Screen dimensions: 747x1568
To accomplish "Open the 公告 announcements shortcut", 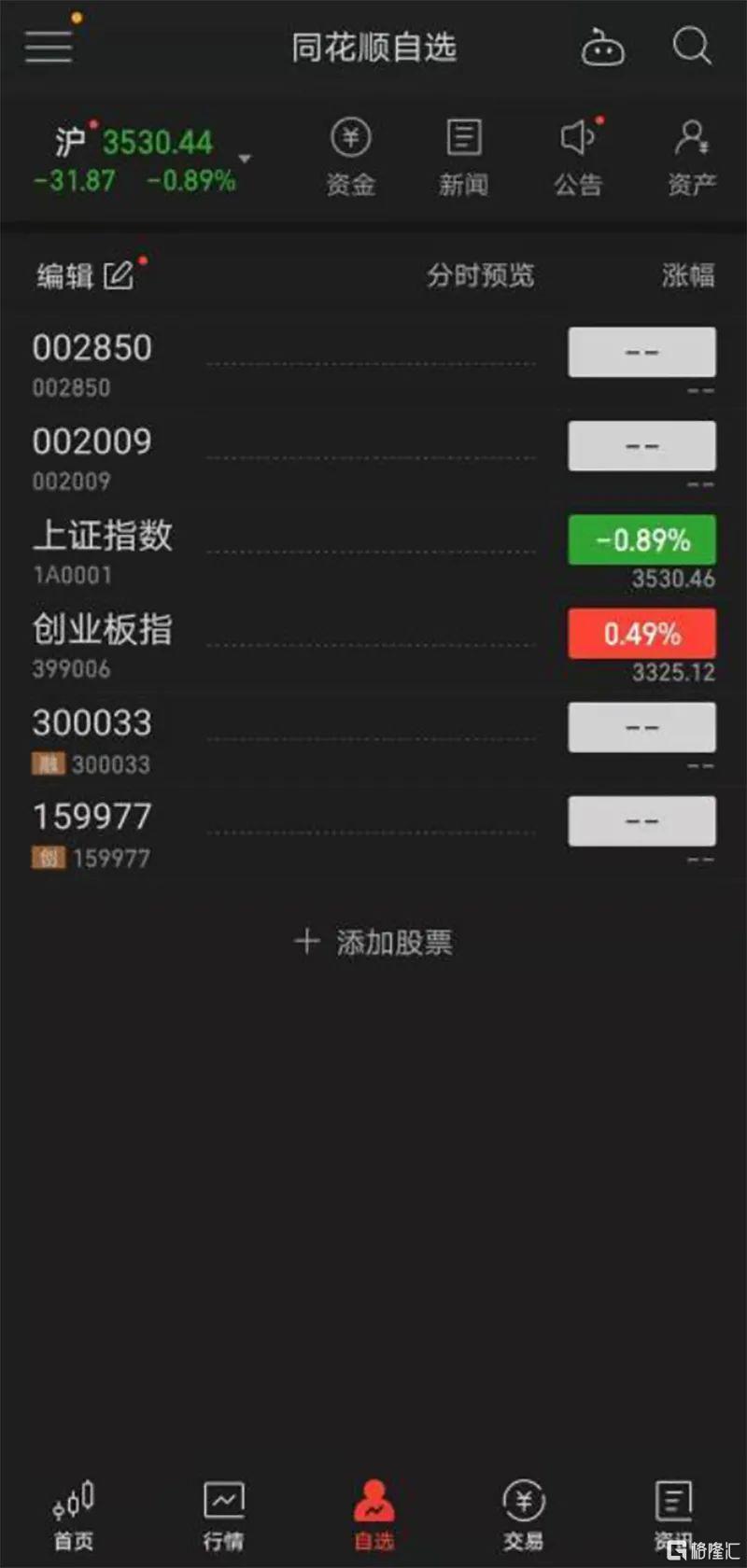I will tap(578, 157).
